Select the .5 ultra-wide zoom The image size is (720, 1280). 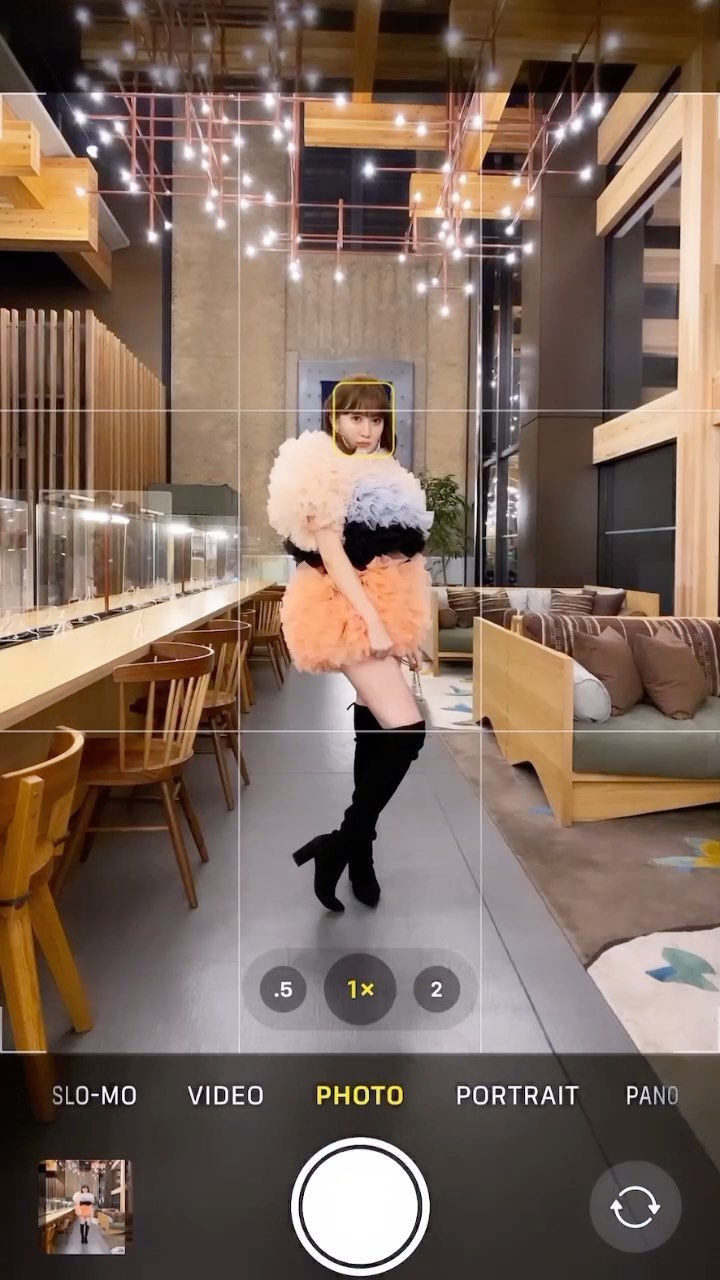(283, 990)
